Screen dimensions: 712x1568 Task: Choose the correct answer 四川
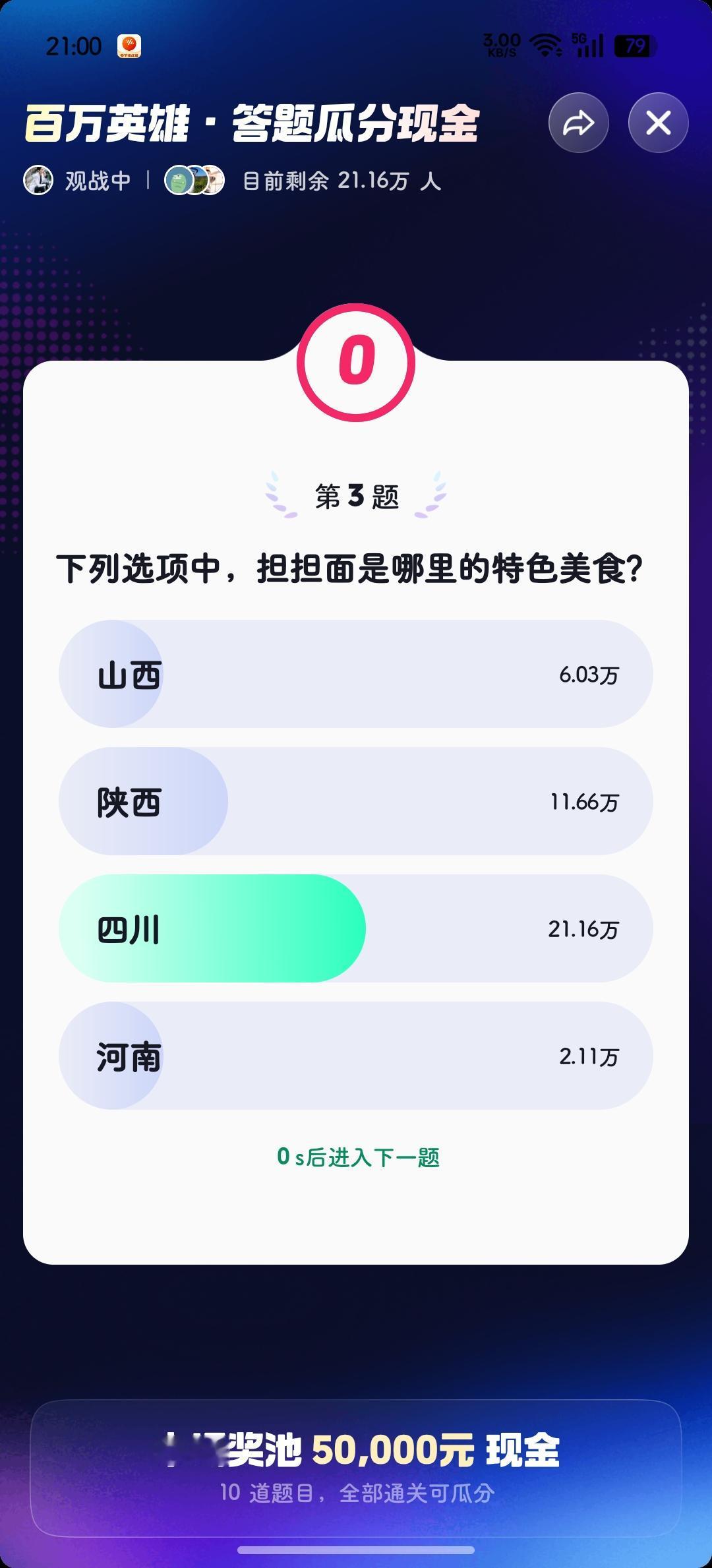pos(355,928)
